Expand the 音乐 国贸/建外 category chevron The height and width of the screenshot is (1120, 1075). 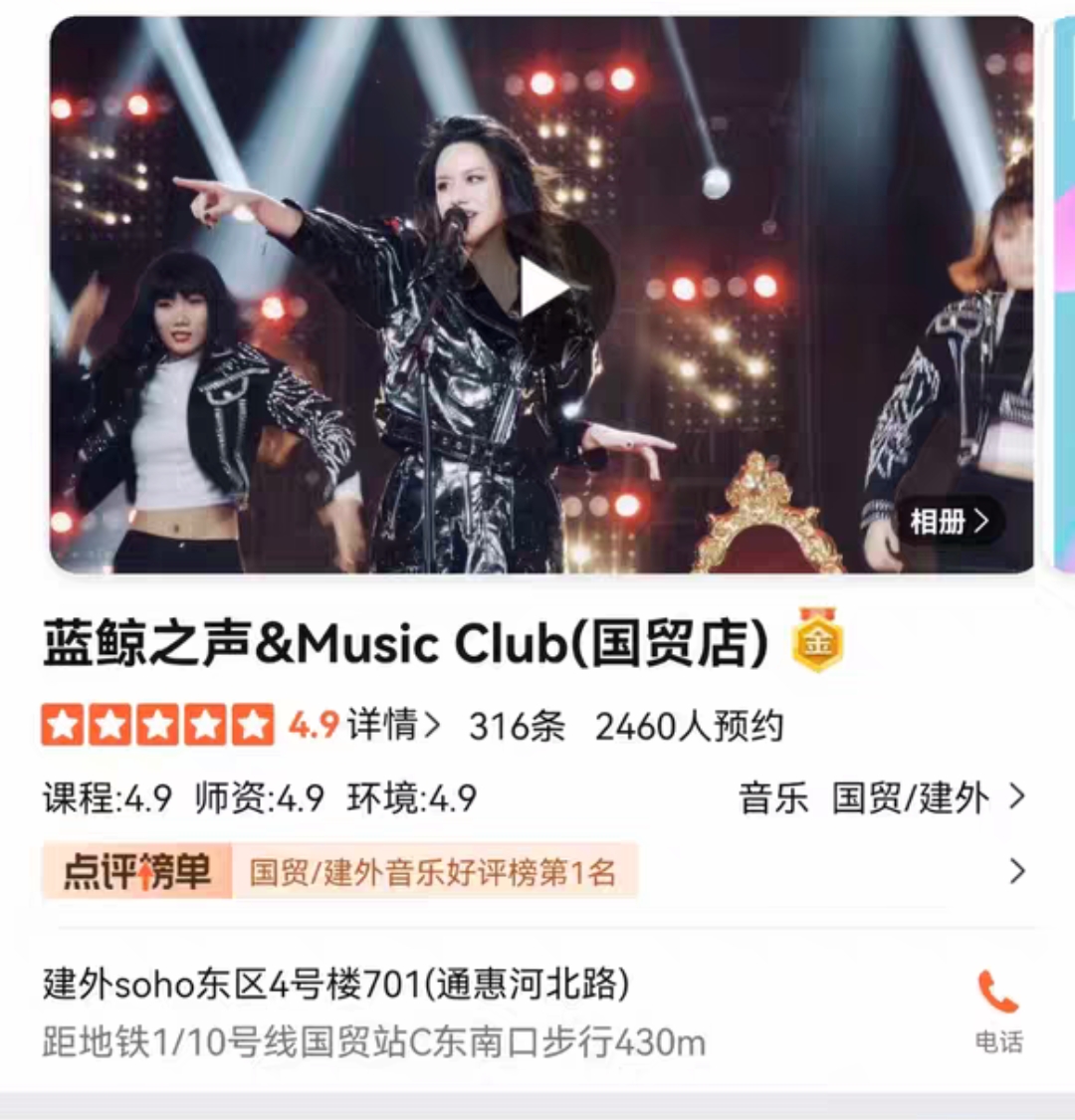click(x=1014, y=796)
